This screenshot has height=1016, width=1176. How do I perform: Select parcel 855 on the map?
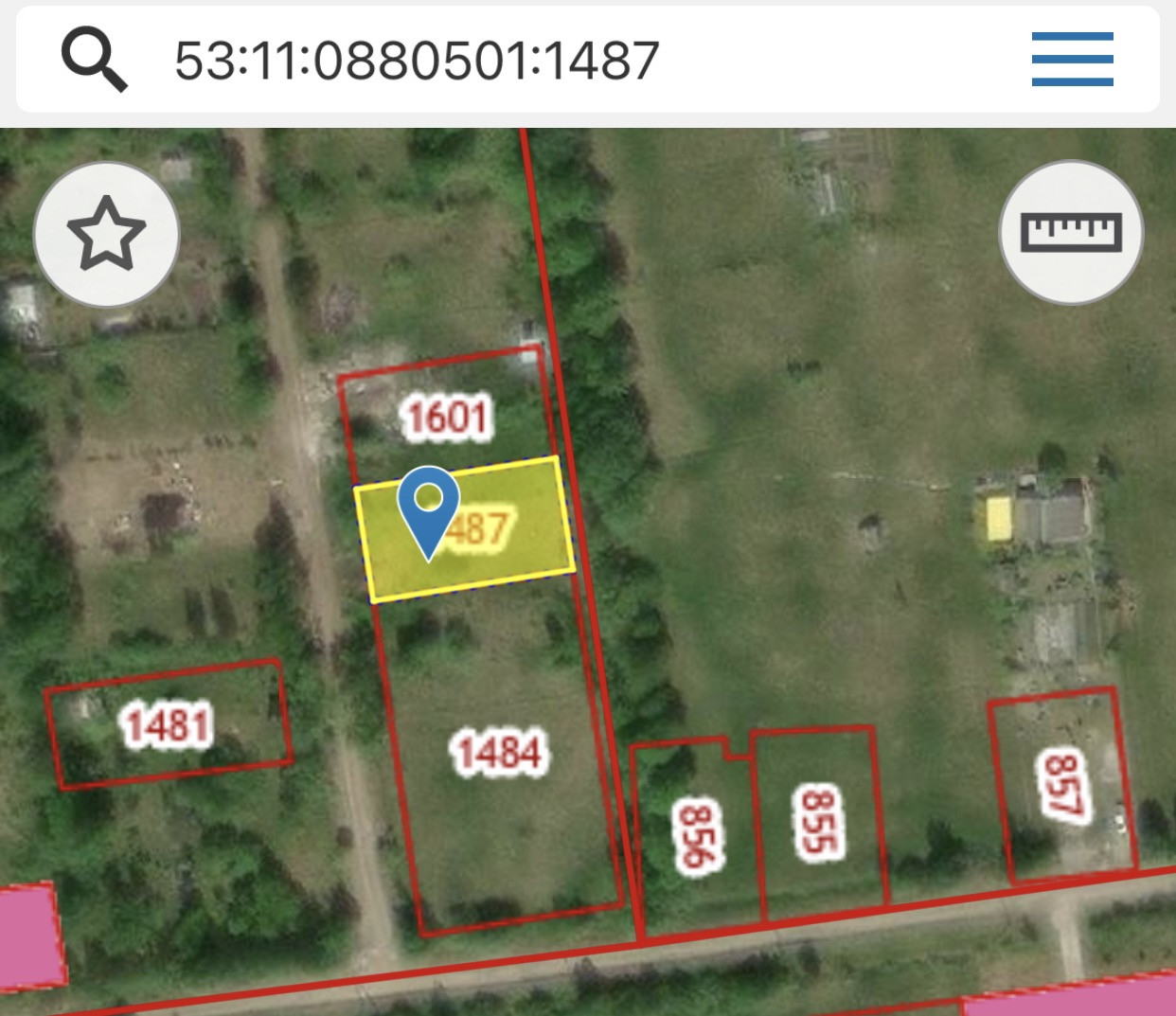819,822
